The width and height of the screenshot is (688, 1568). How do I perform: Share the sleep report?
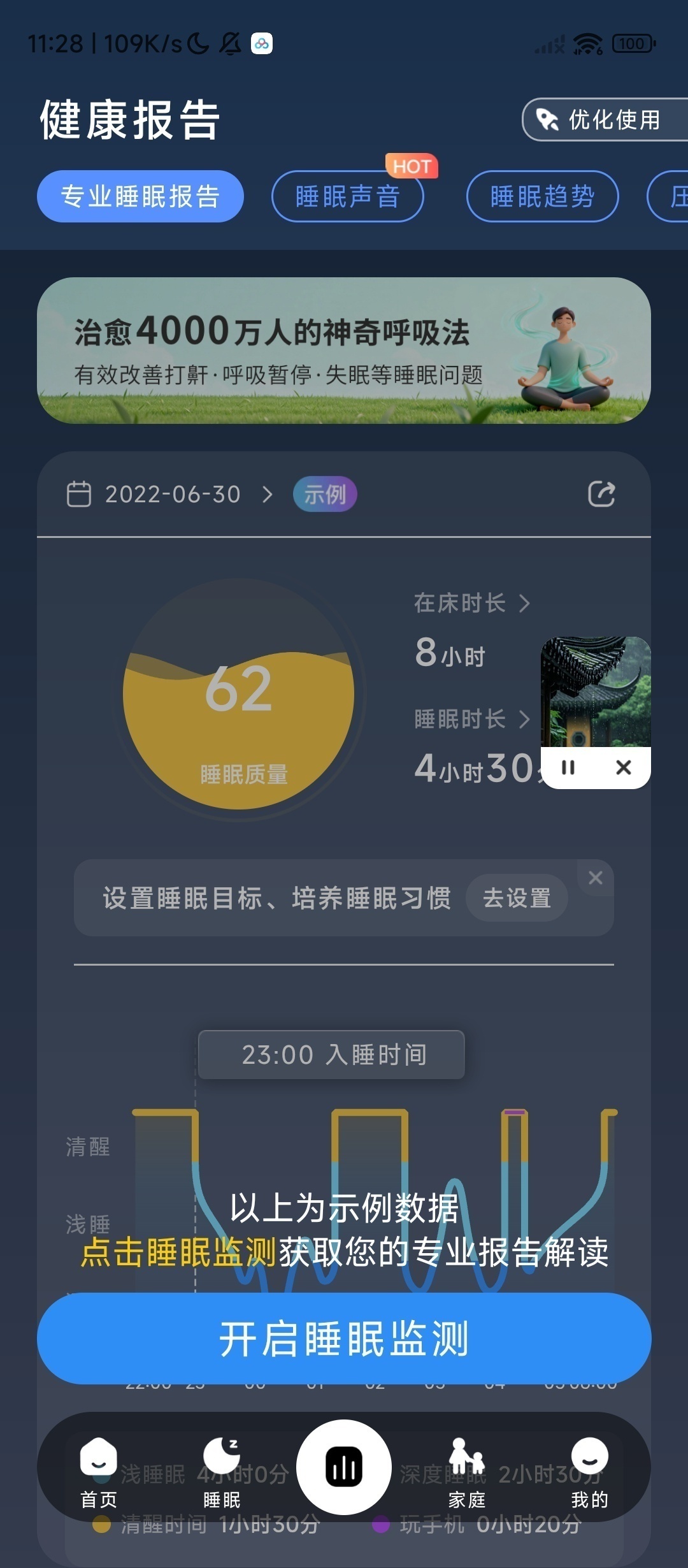(601, 494)
